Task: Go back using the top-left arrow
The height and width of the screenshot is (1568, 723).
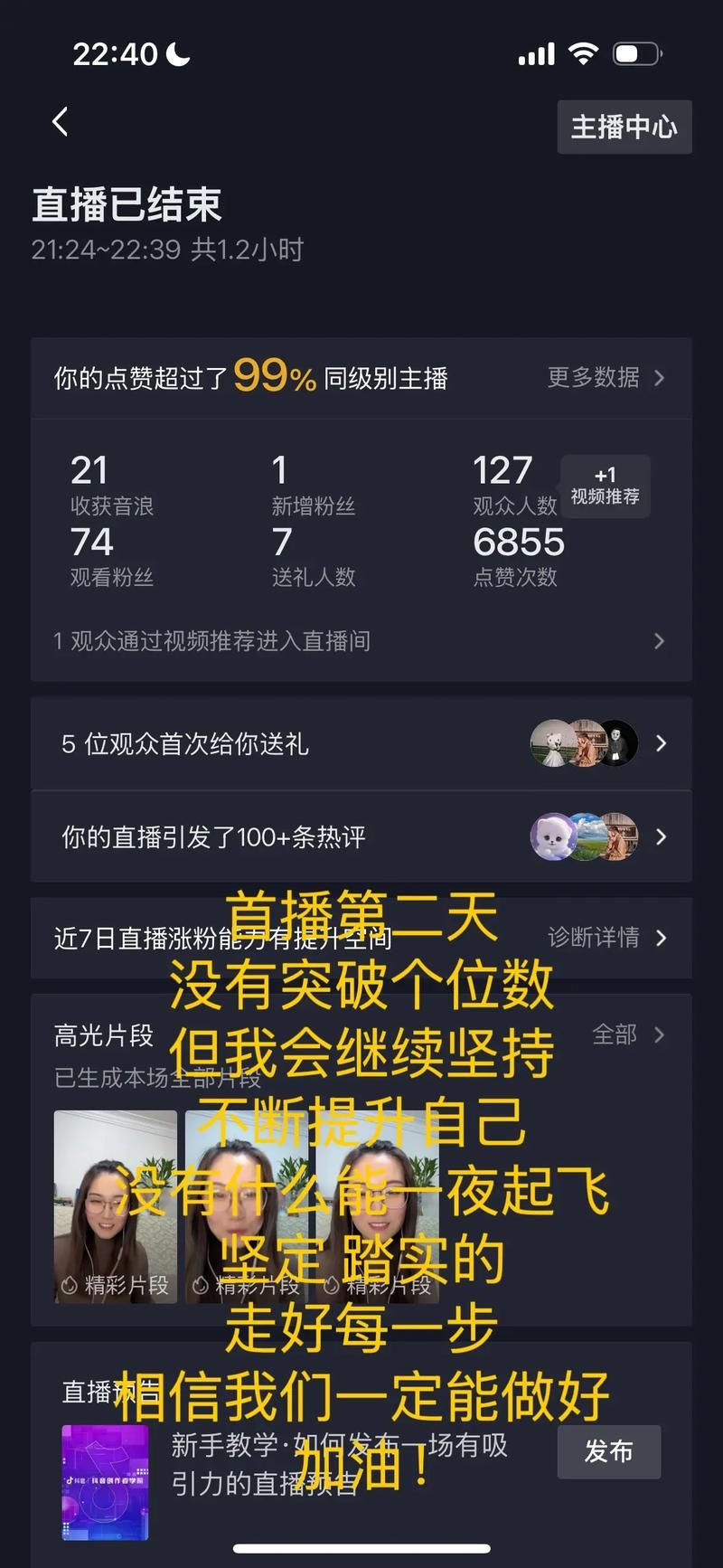Action: tap(61, 122)
